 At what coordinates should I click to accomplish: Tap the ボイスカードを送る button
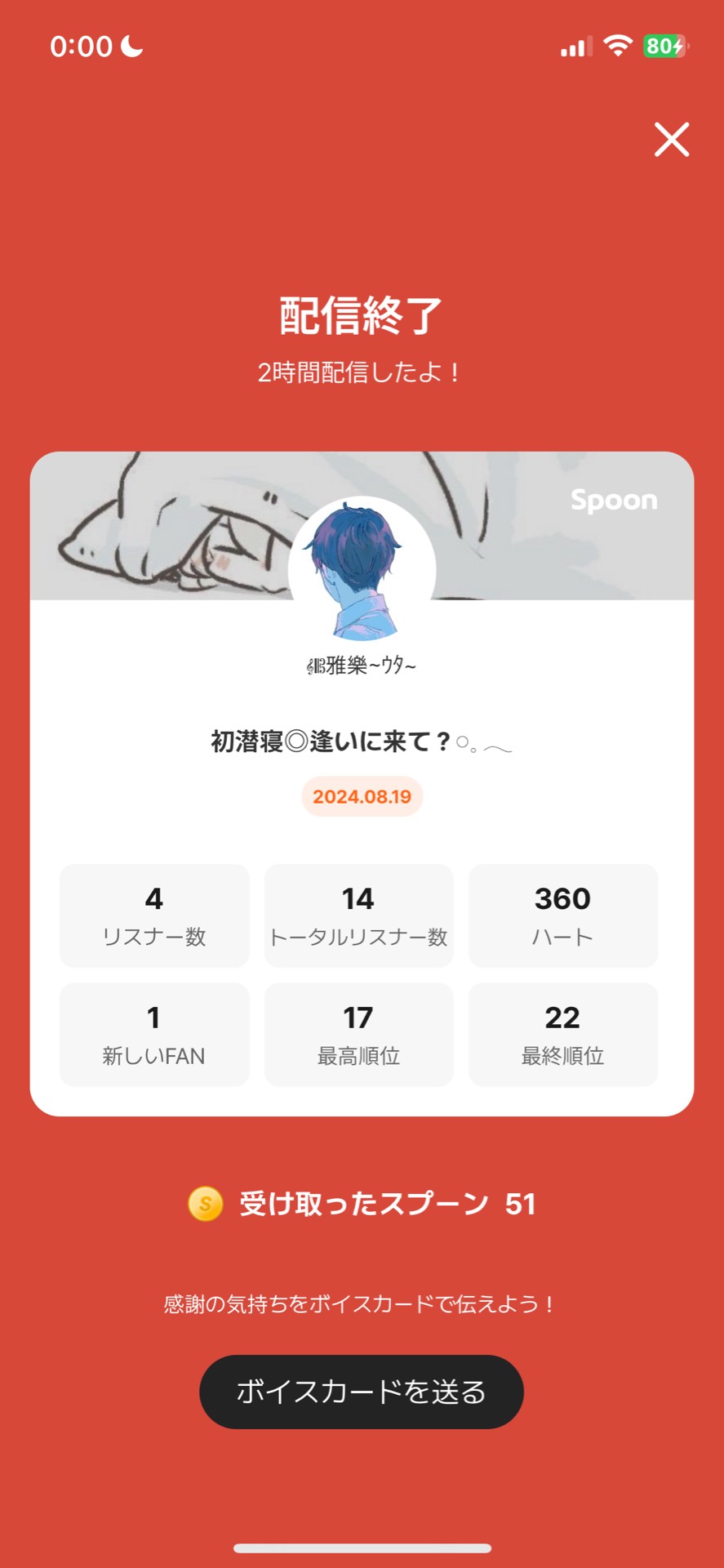362,1392
